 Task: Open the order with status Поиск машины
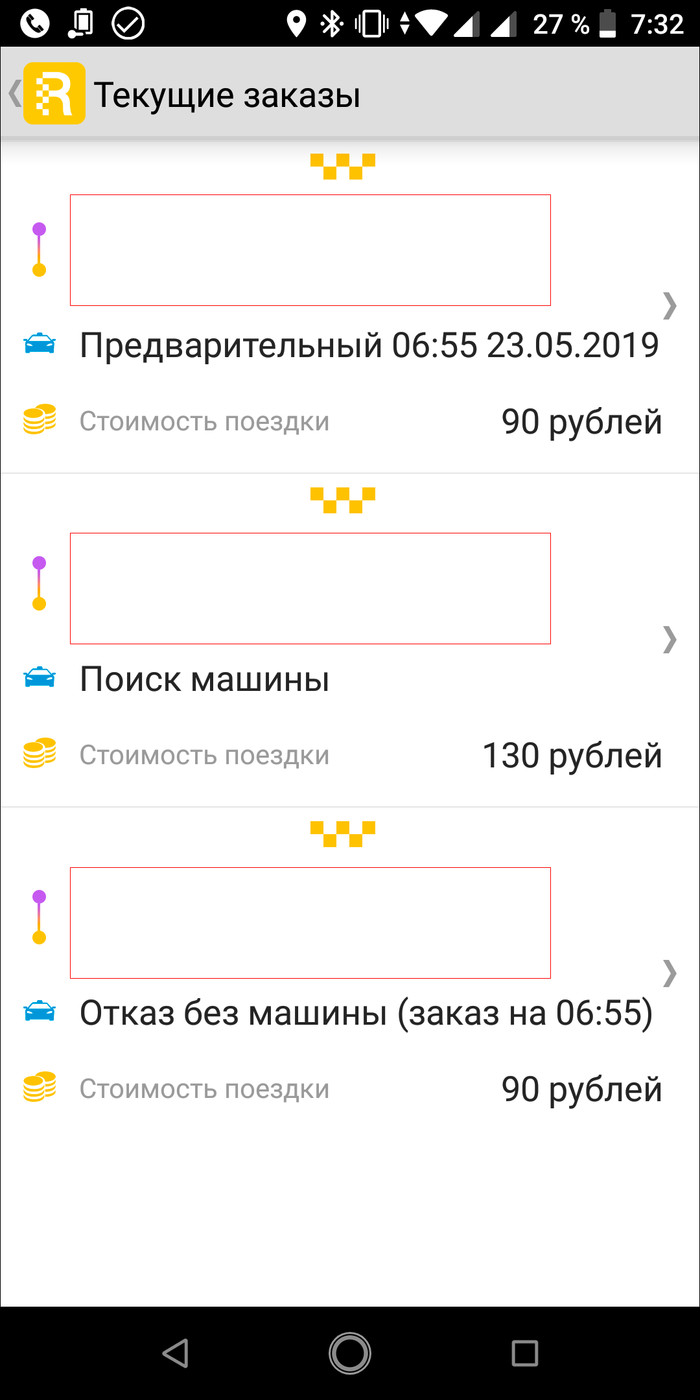(350, 640)
